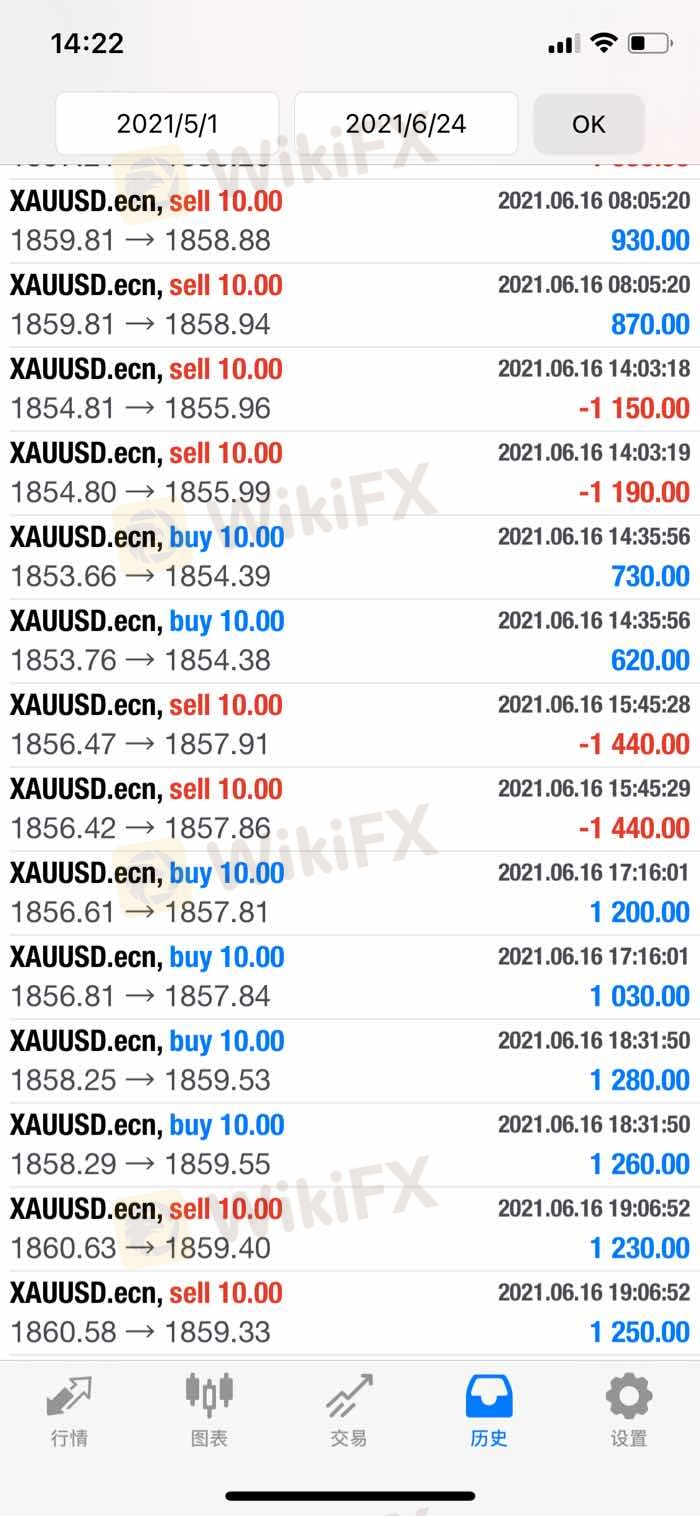
Task: View the sell trade losing -1 150.00
Action: point(350,389)
